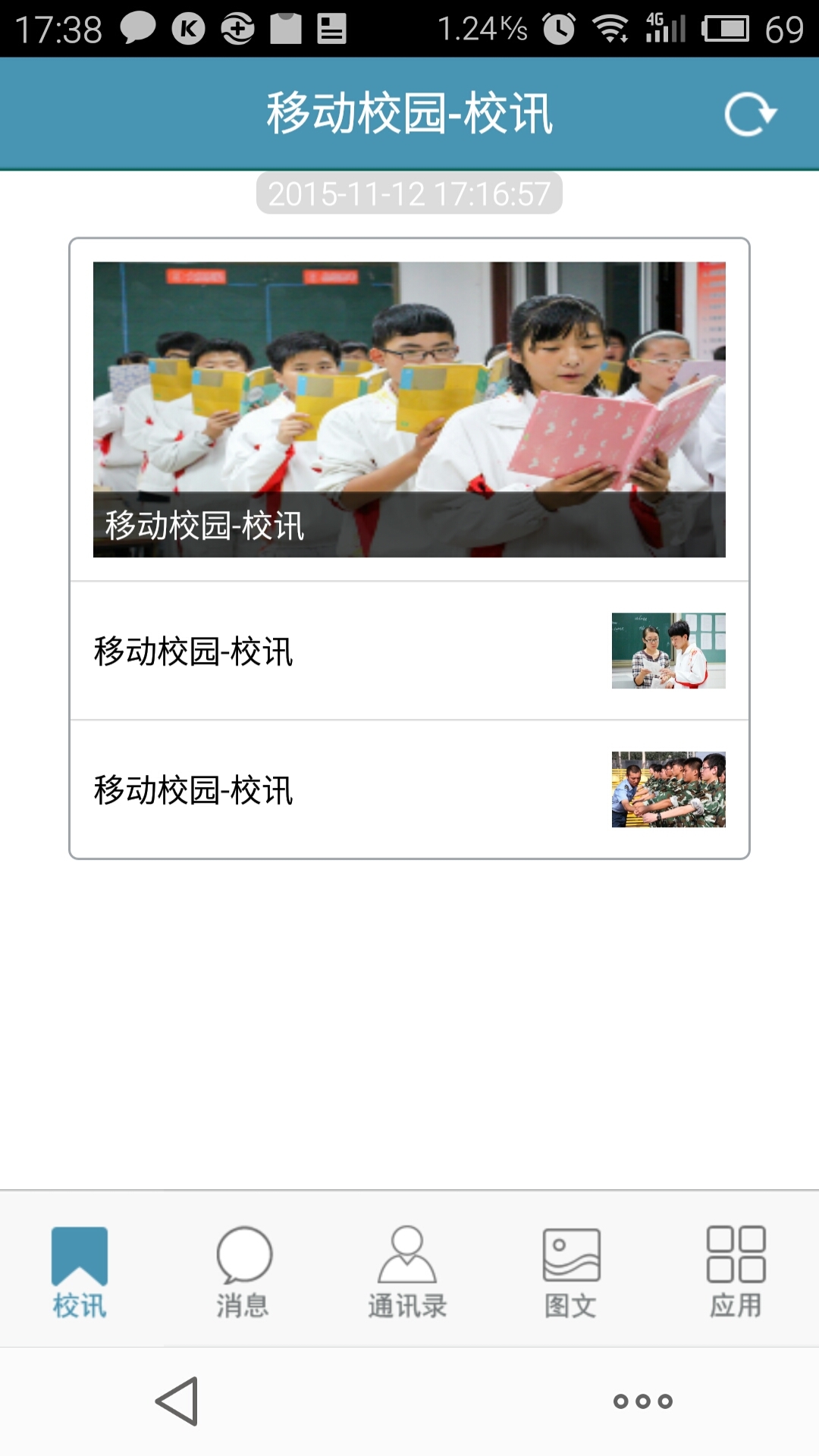Image resolution: width=819 pixels, height=1456 pixels.
Task: Open the article with the teacher and student thumbnail
Action: point(409,651)
